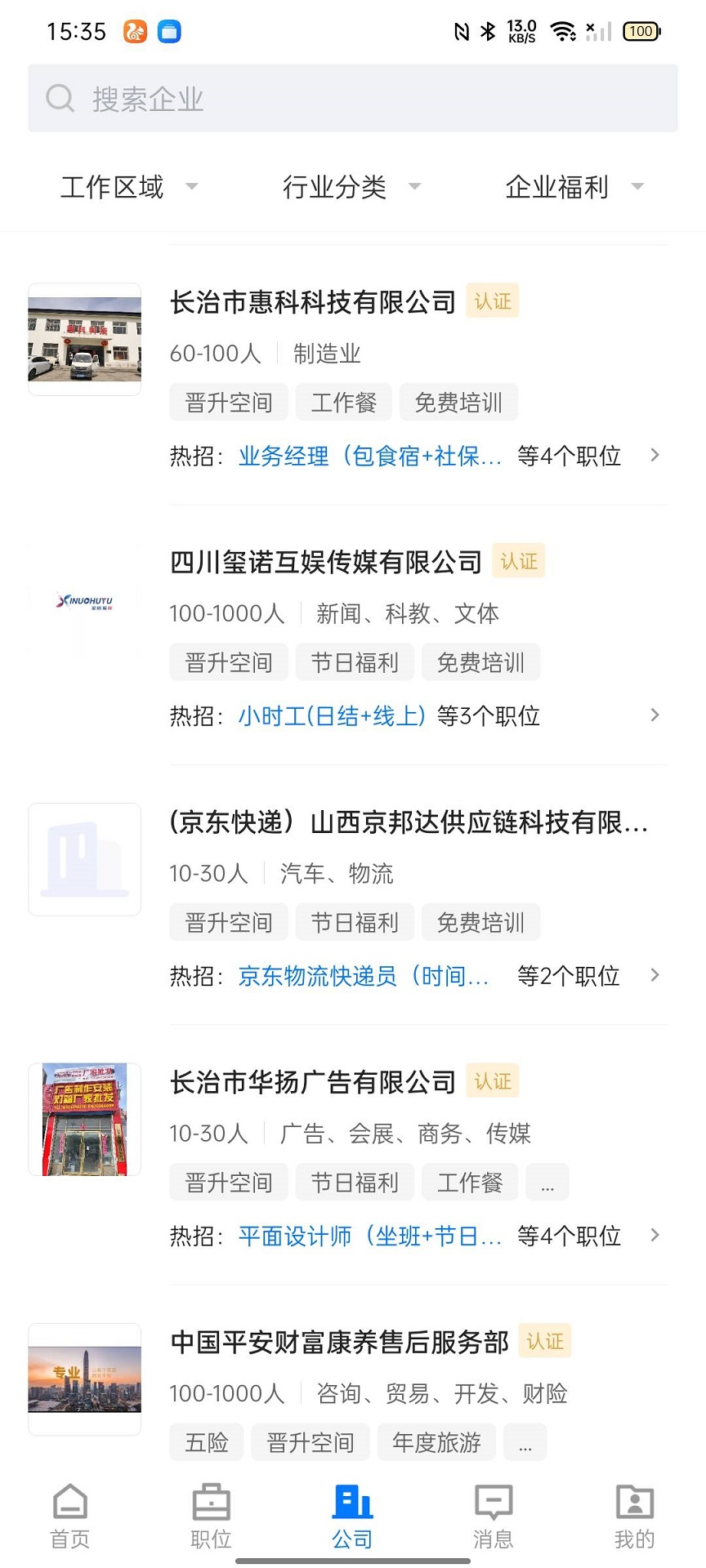Tap the 认证 badge next to 长治市惠科科技有限公司

click(491, 301)
